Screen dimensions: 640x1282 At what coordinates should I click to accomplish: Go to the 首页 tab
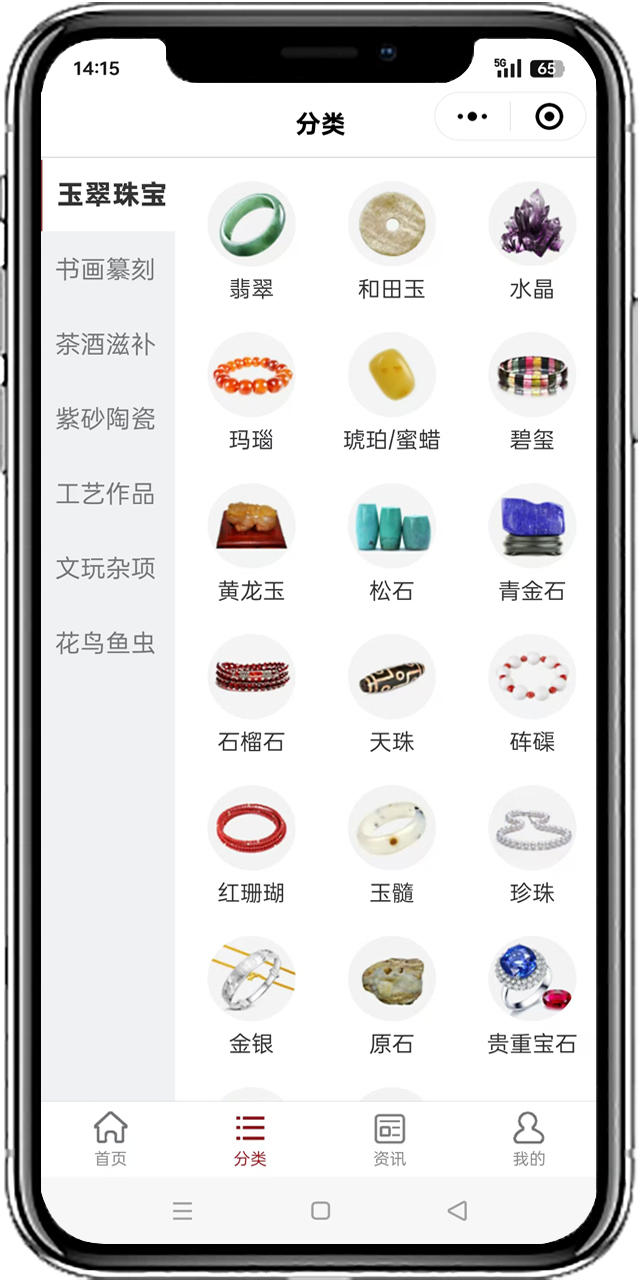pyautogui.click(x=111, y=1139)
